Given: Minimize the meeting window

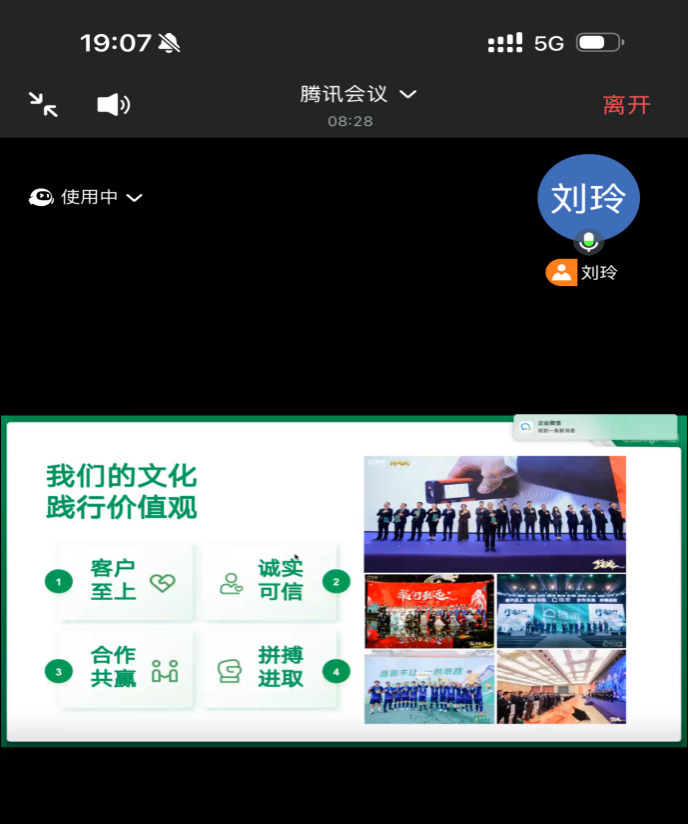Looking at the screenshot, I should pos(43,104).
